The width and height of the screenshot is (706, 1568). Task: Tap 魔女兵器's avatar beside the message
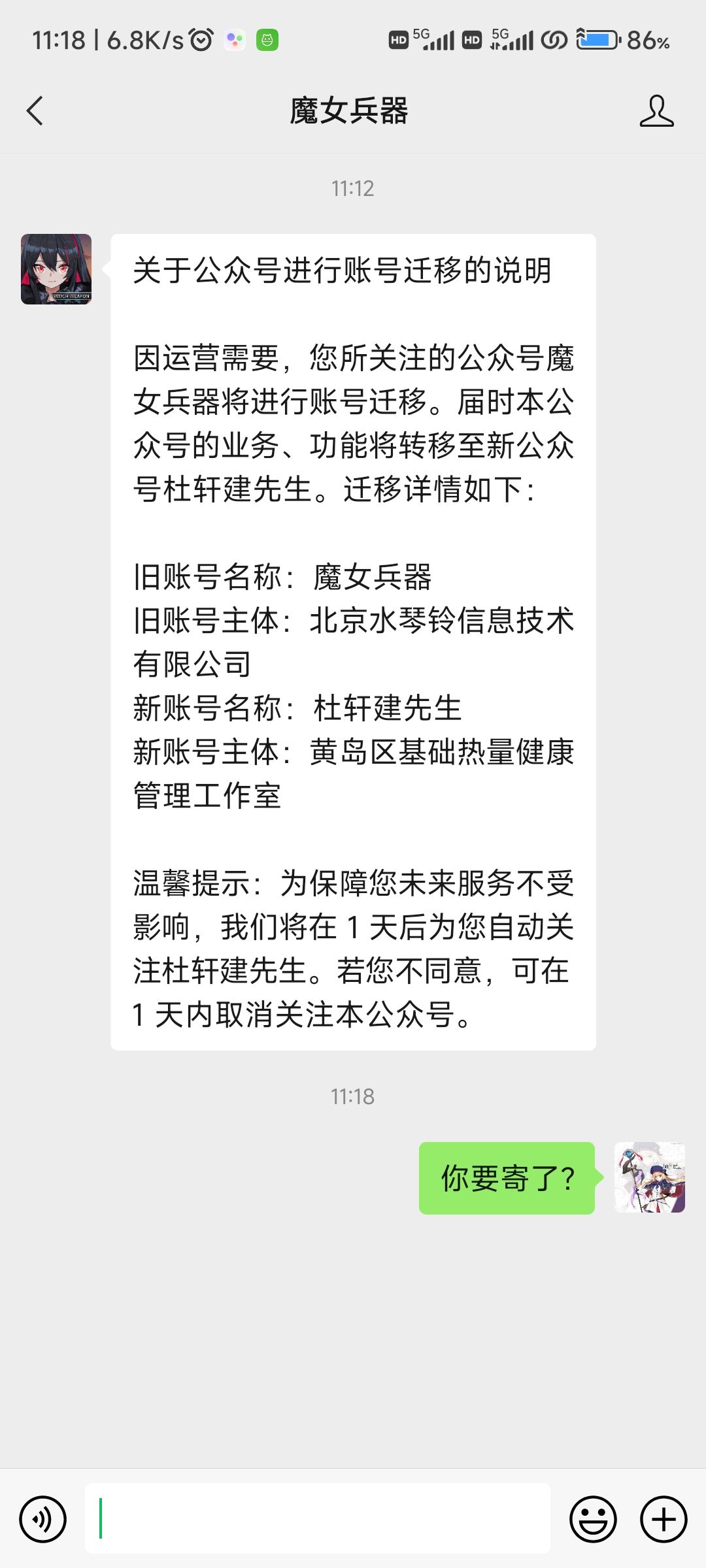(x=56, y=269)
